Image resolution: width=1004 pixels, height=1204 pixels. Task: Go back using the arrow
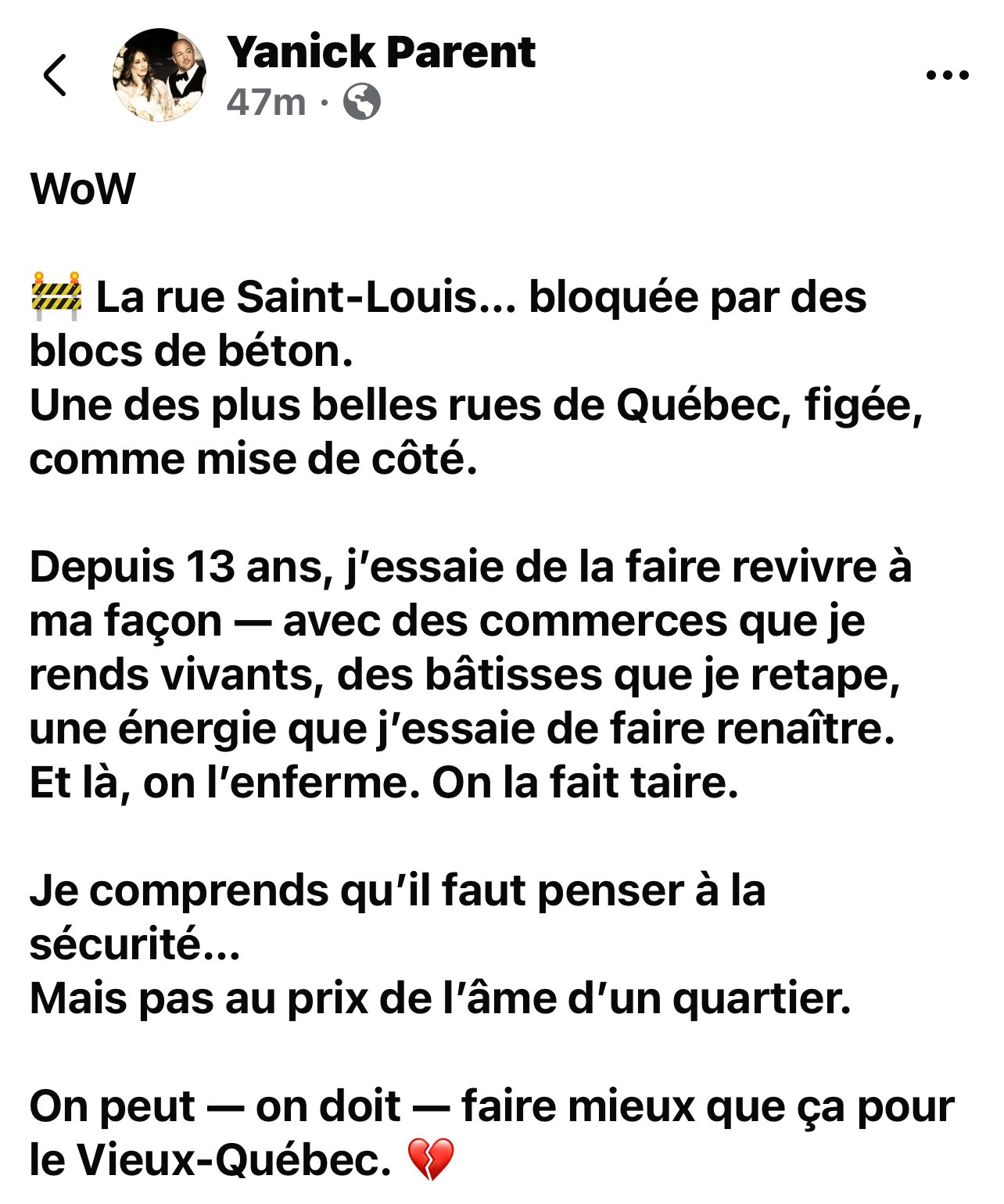(55, 76)
